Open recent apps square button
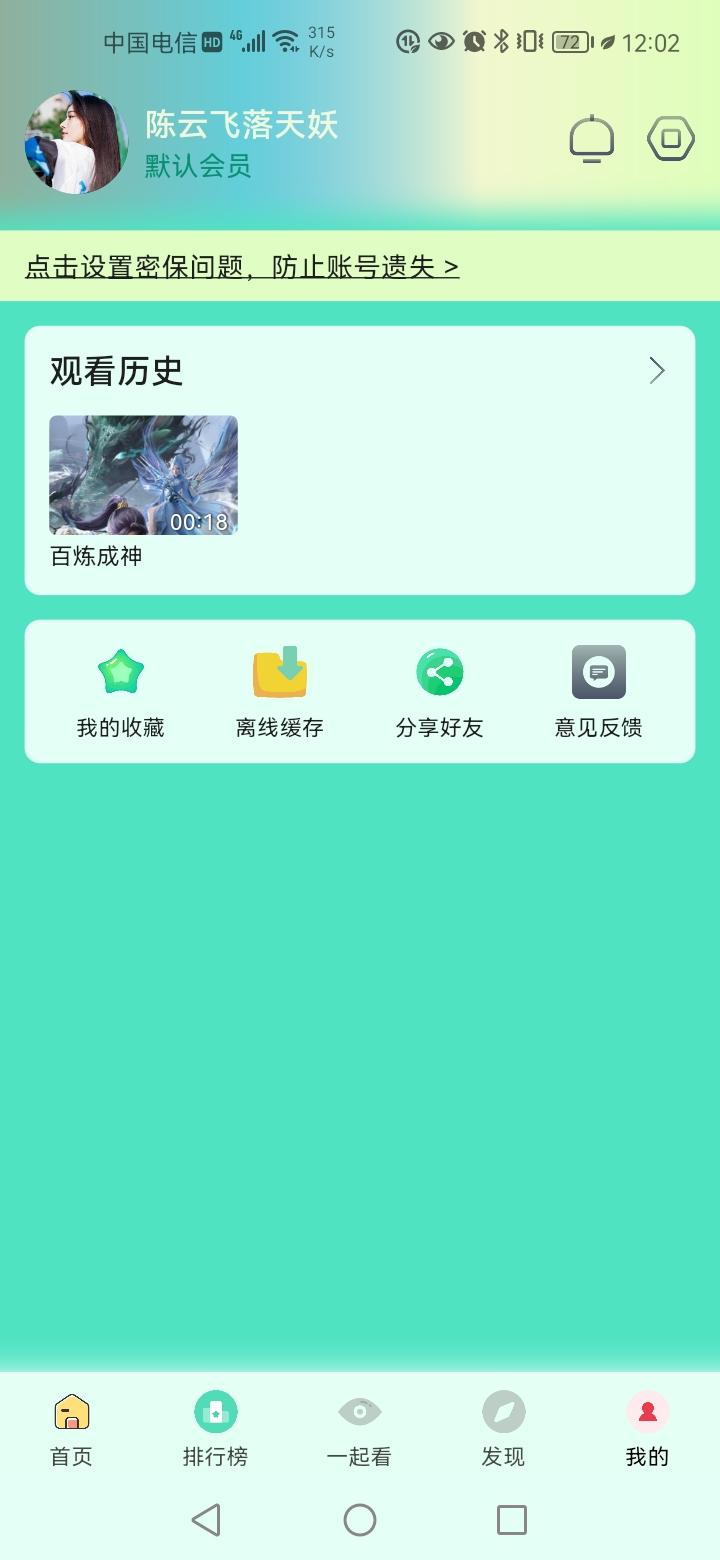Image resolution: width=720 pixels, height=1560 pixels. (x=511, y=1519)
